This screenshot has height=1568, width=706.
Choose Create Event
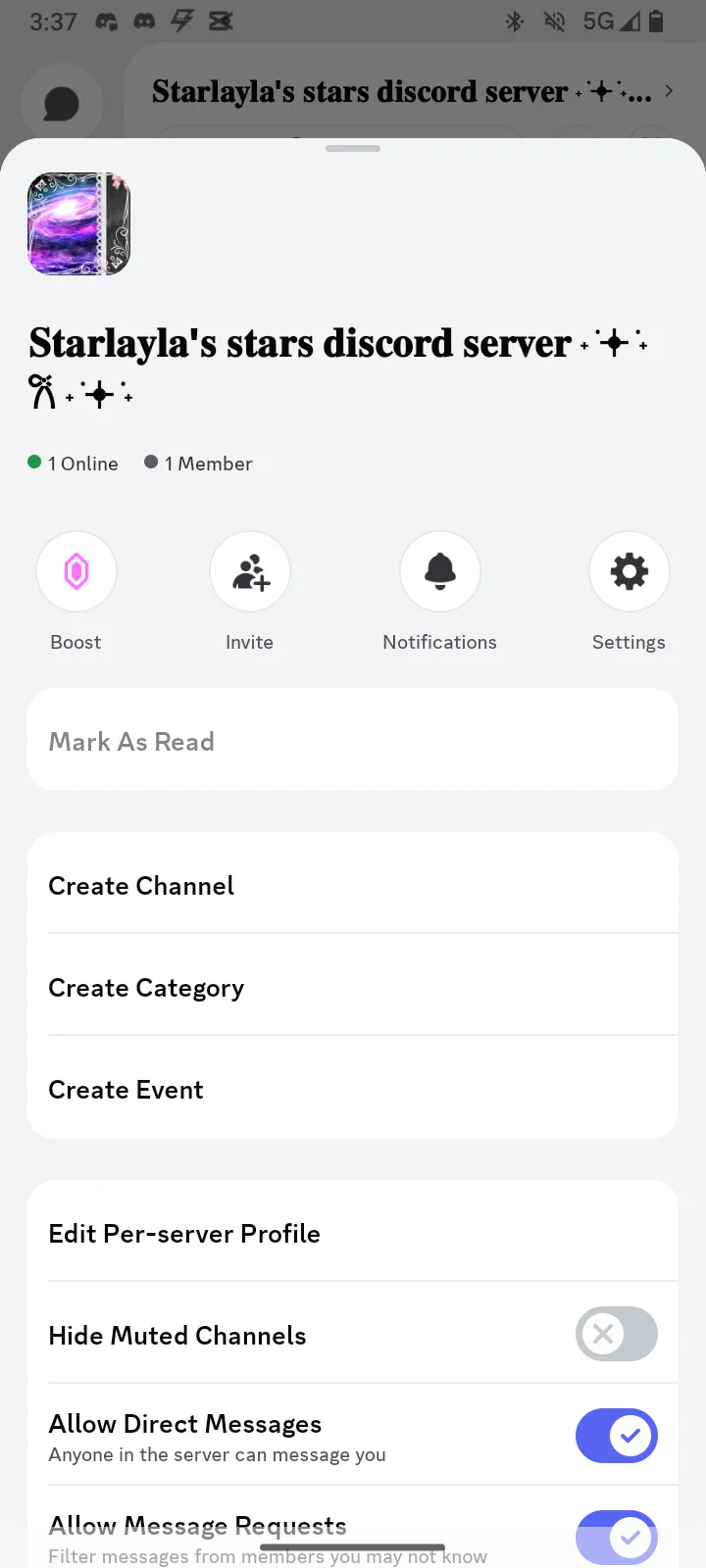353,1089
